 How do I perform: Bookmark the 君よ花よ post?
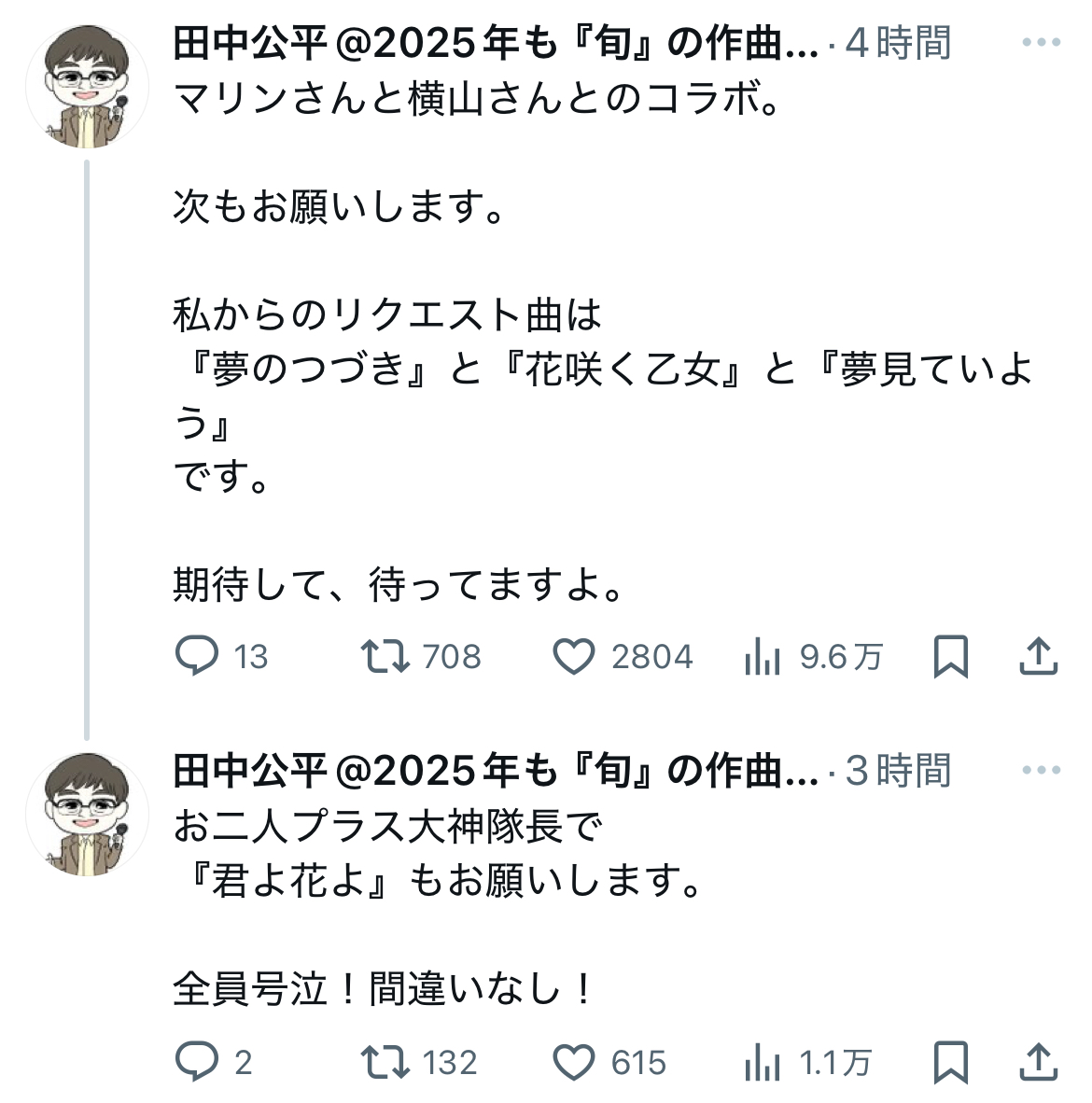pyautogui.click(x=950, y=1062)
